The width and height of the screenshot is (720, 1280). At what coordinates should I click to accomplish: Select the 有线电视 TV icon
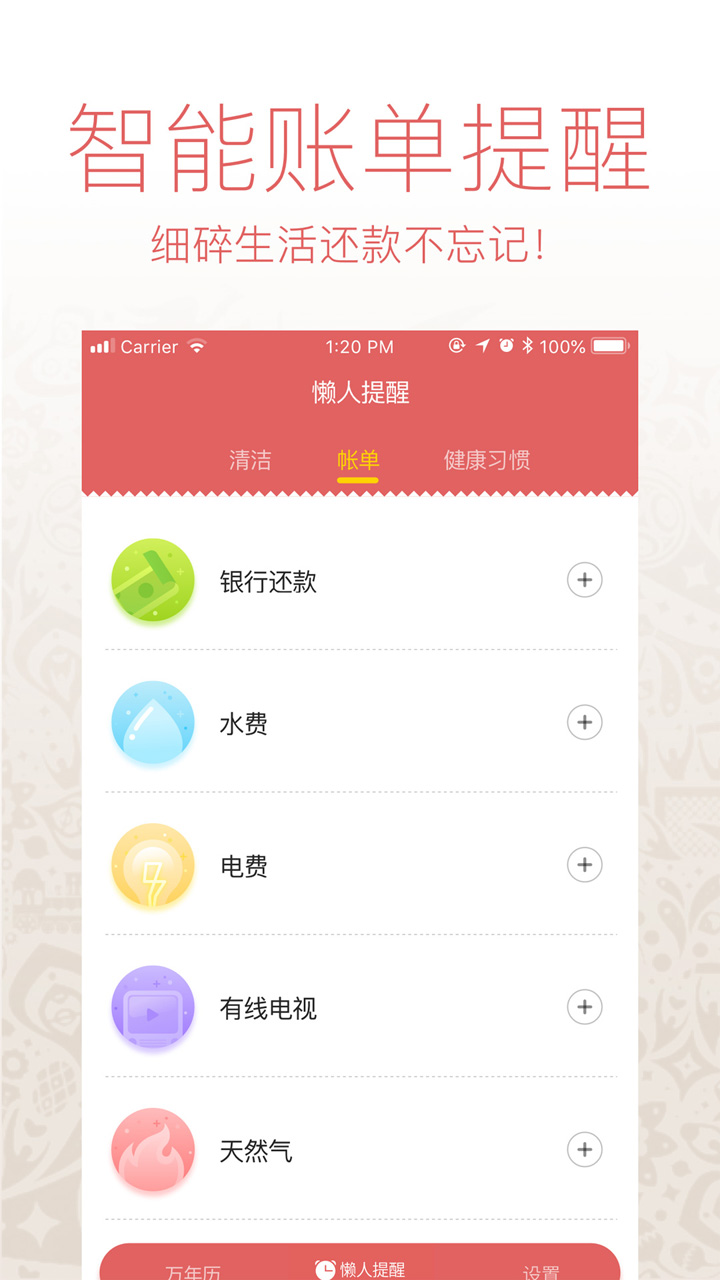[x=153, y=1008]
